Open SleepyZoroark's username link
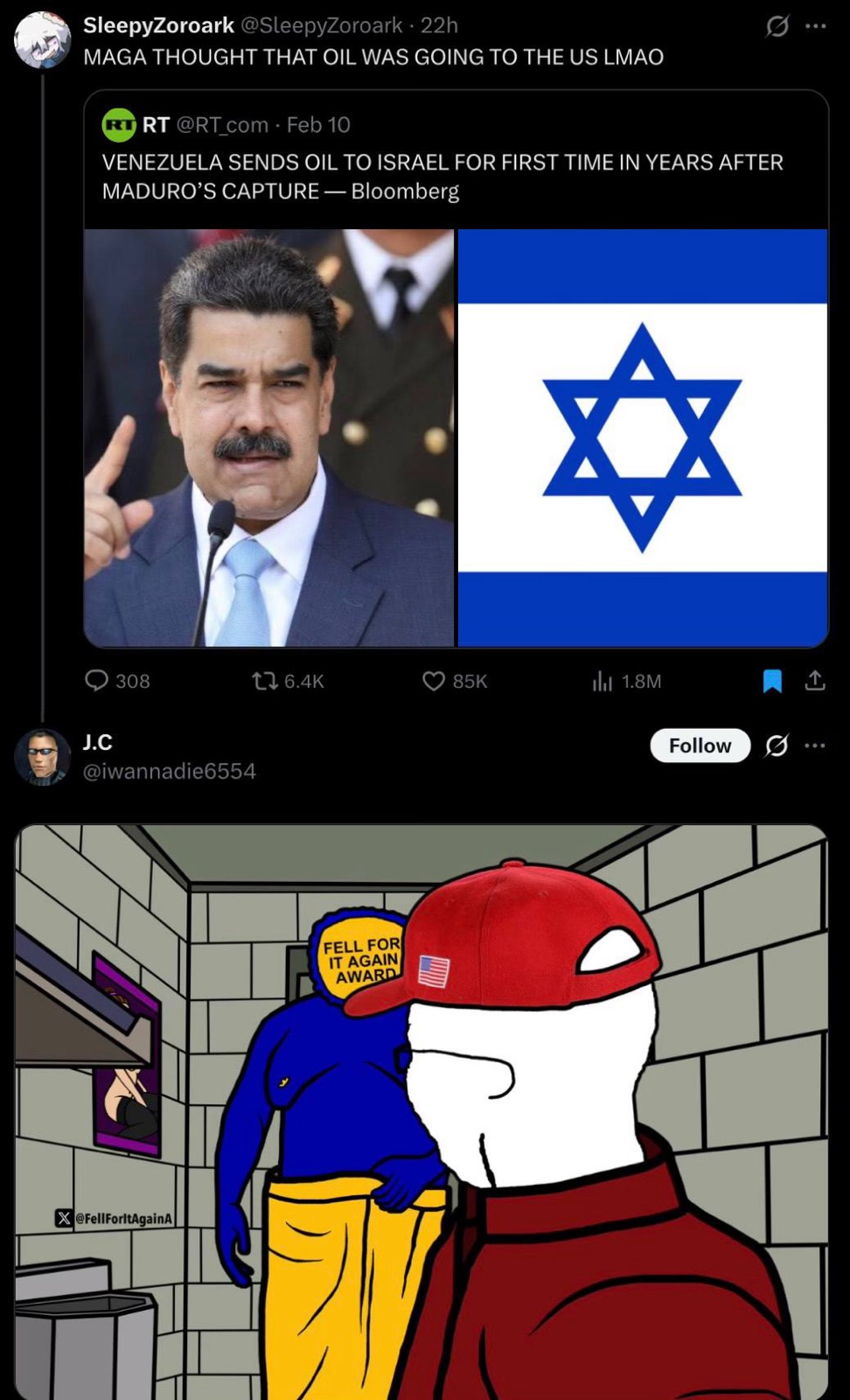 click(157, 25)
